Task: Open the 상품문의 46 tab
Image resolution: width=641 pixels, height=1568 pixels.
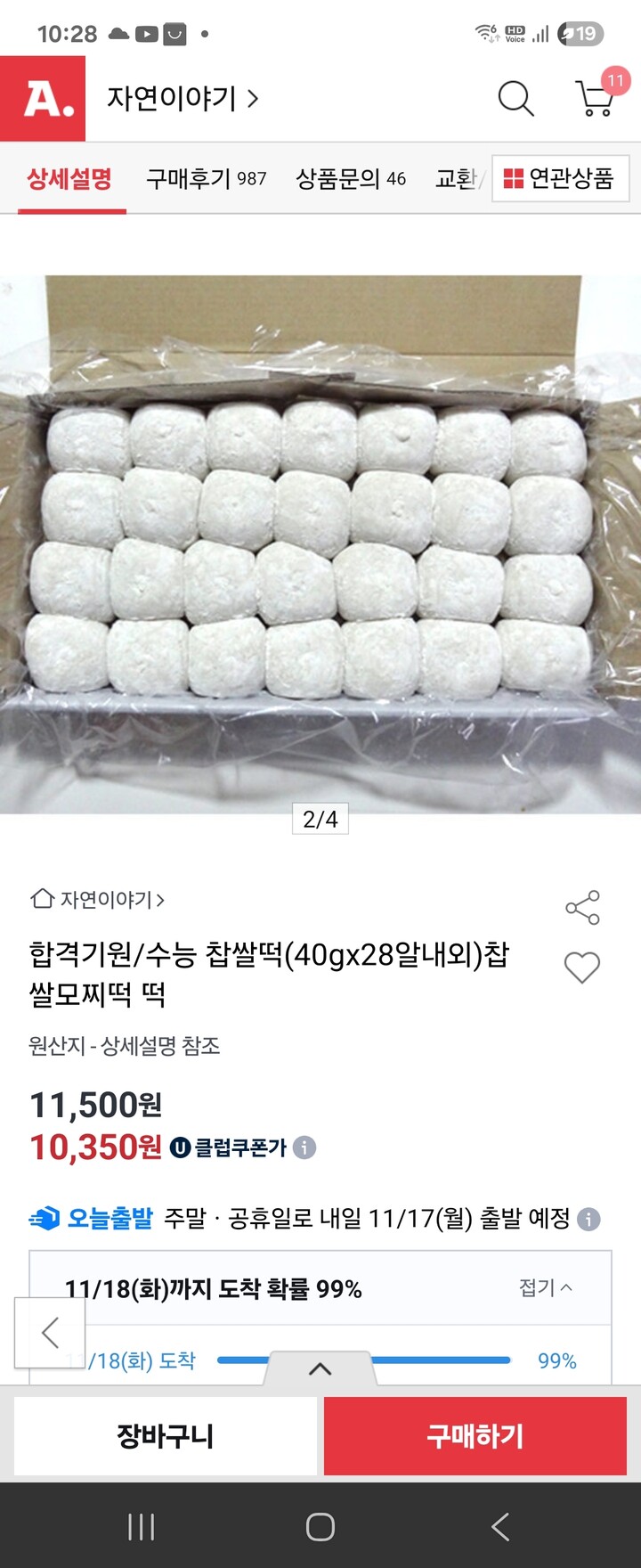Action: point(353,179)
